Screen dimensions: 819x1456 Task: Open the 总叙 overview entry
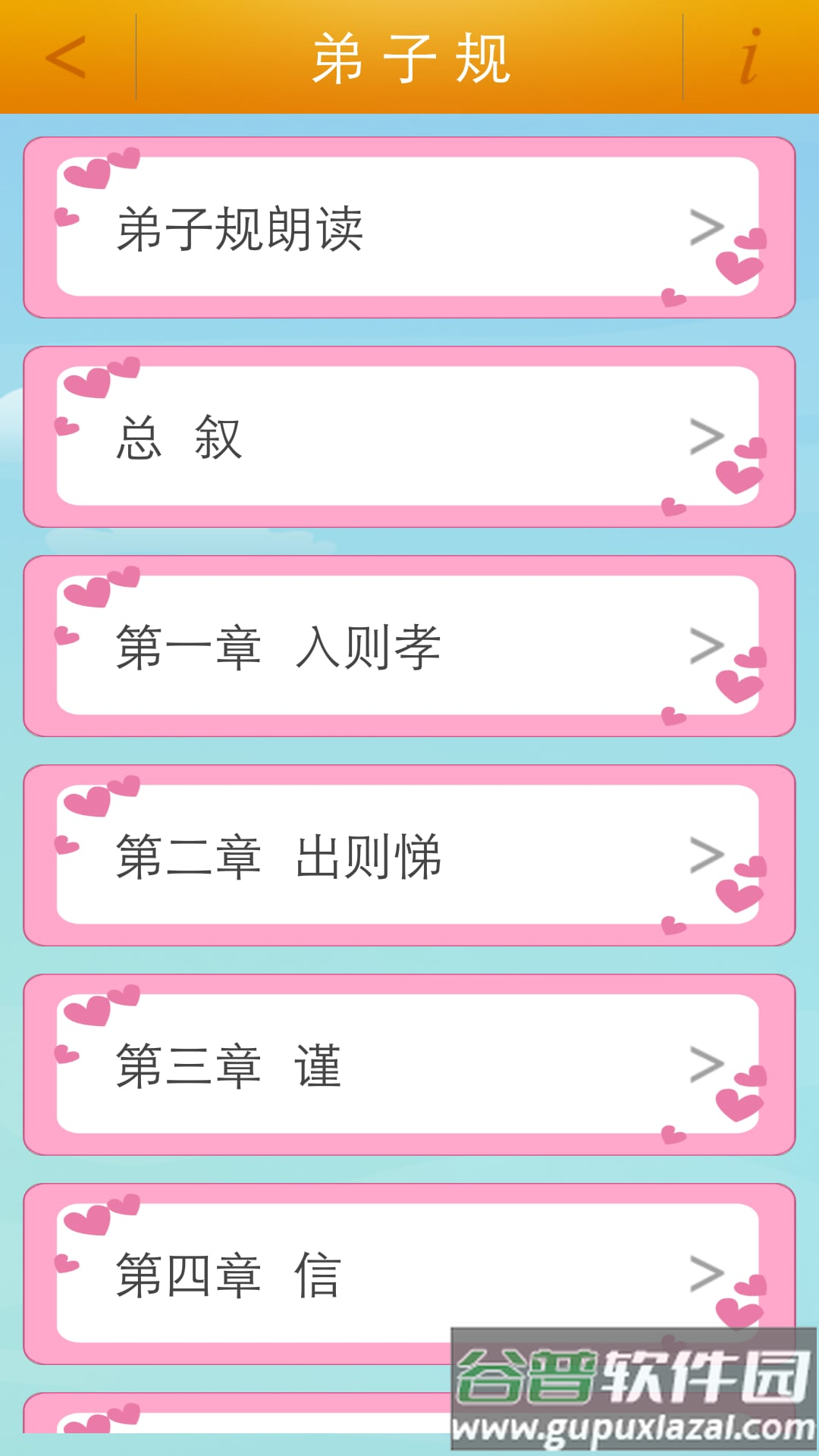pyautogui.click(x=409, y=437)
